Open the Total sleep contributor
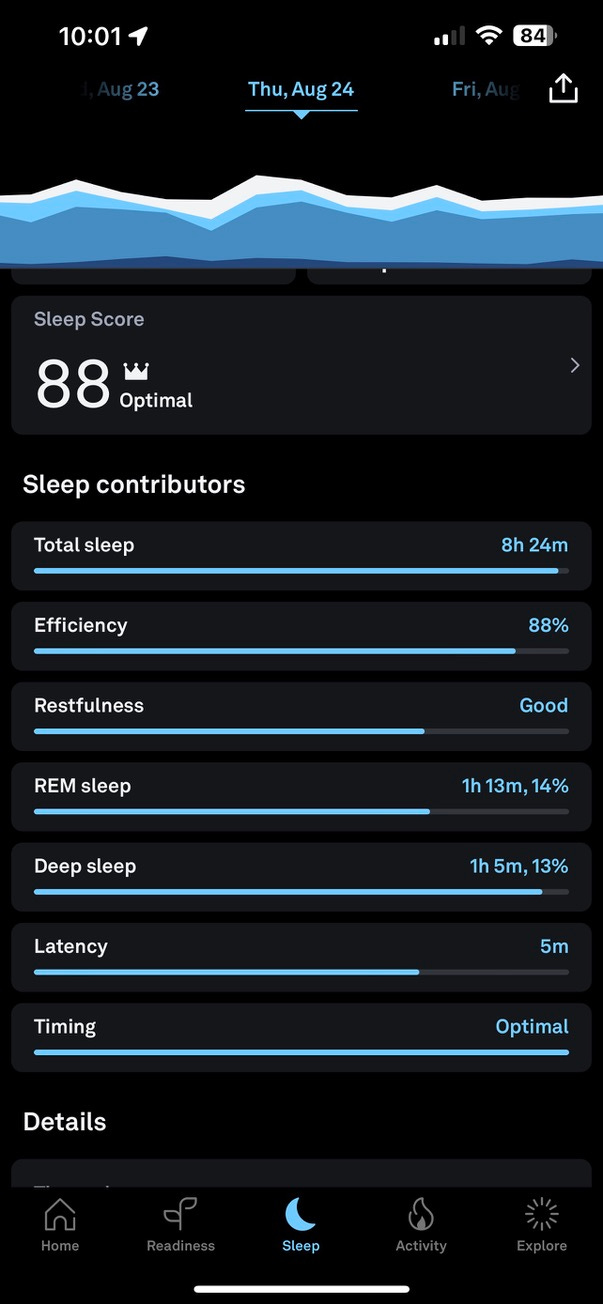 (301, 556)
